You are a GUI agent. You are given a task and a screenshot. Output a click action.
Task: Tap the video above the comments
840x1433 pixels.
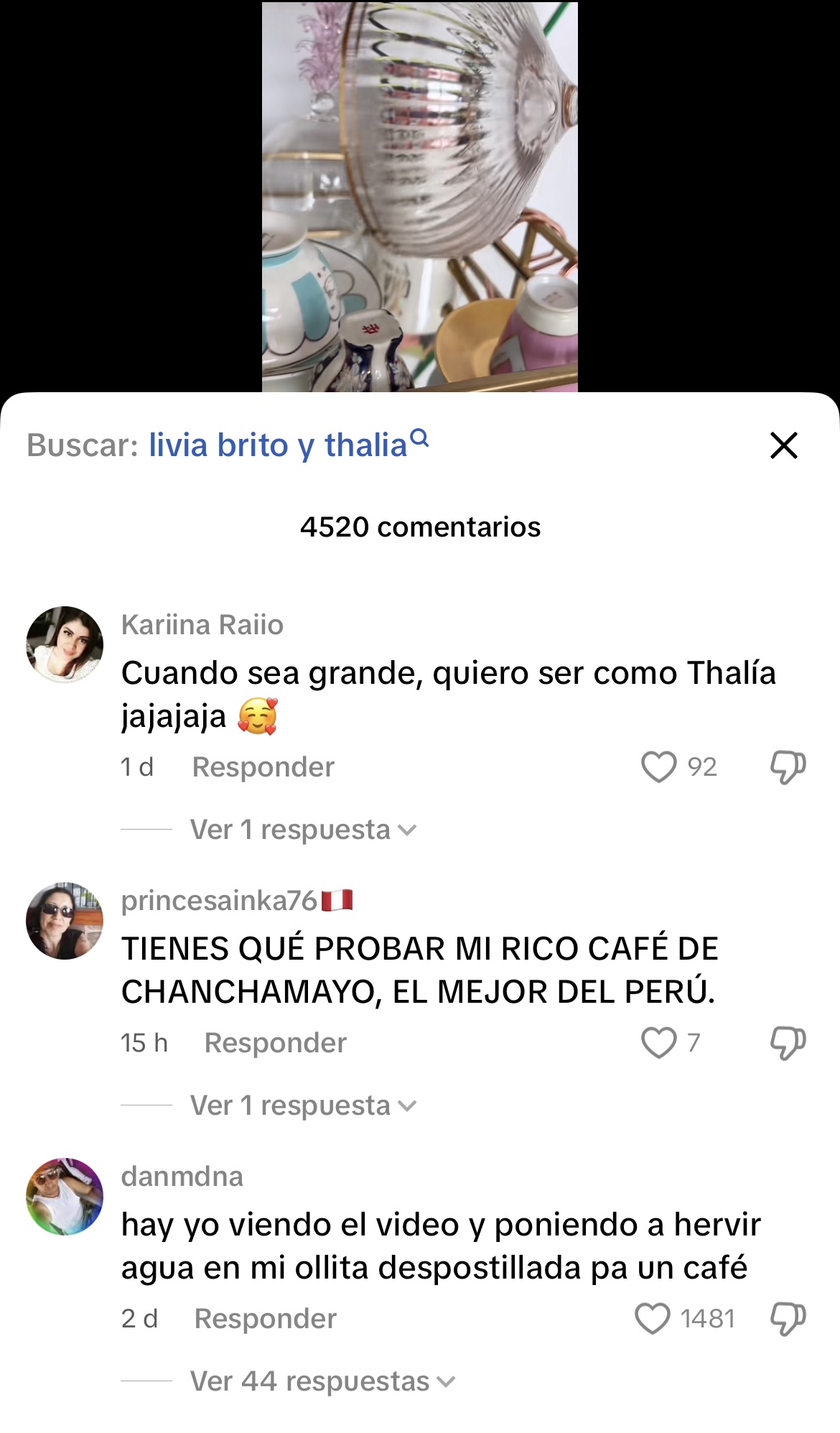pyautogui.click(x=420, y=197)
